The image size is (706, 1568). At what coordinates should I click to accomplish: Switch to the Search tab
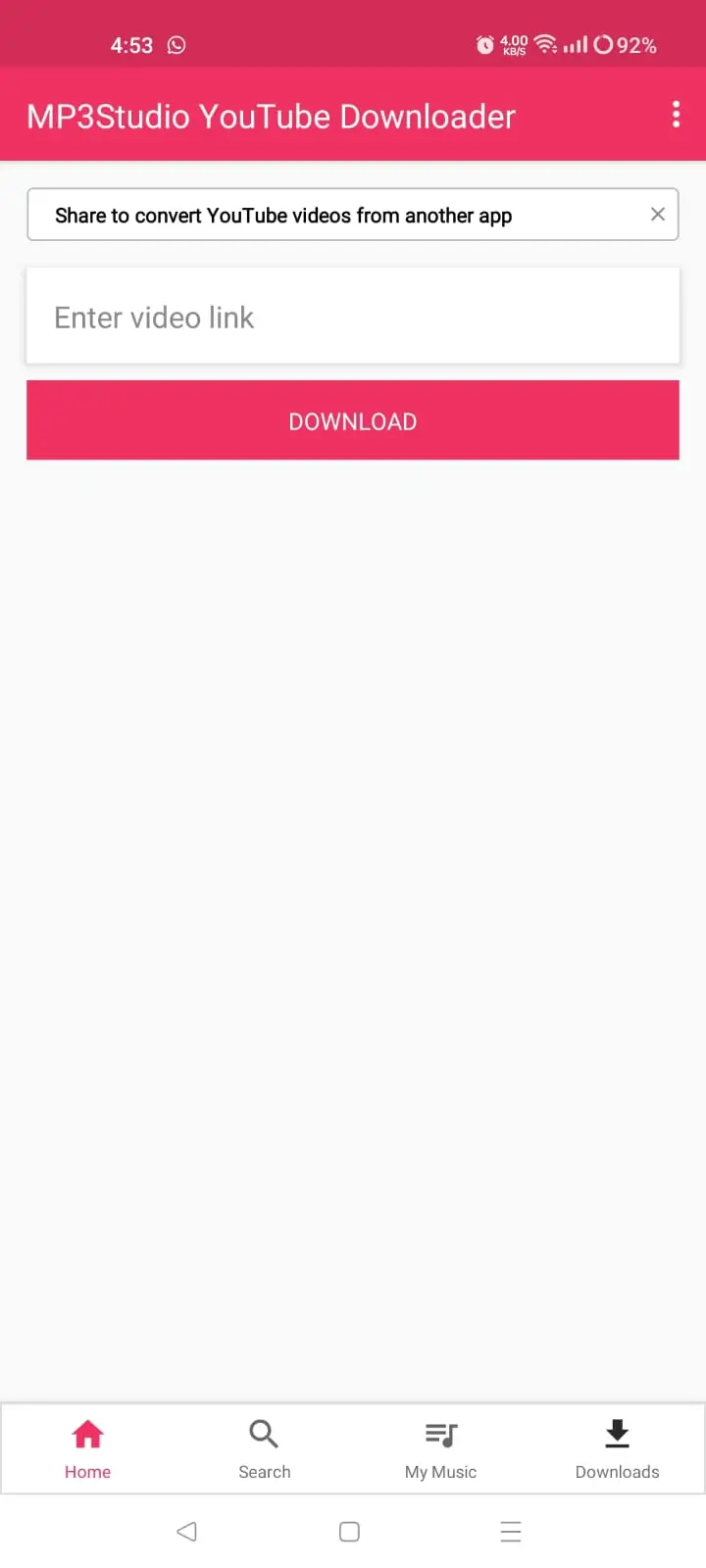click(265, 1449)
